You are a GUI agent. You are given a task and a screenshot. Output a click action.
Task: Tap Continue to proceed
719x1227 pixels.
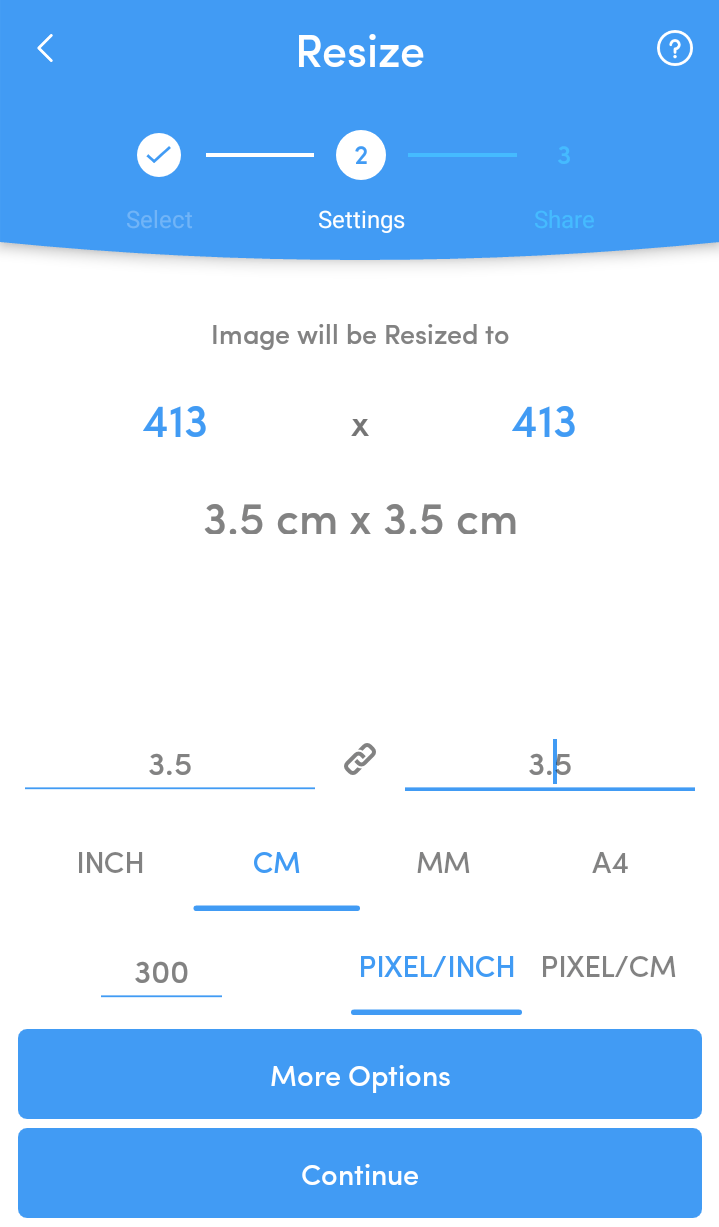pyautogui.click(x=360, y=1174)
